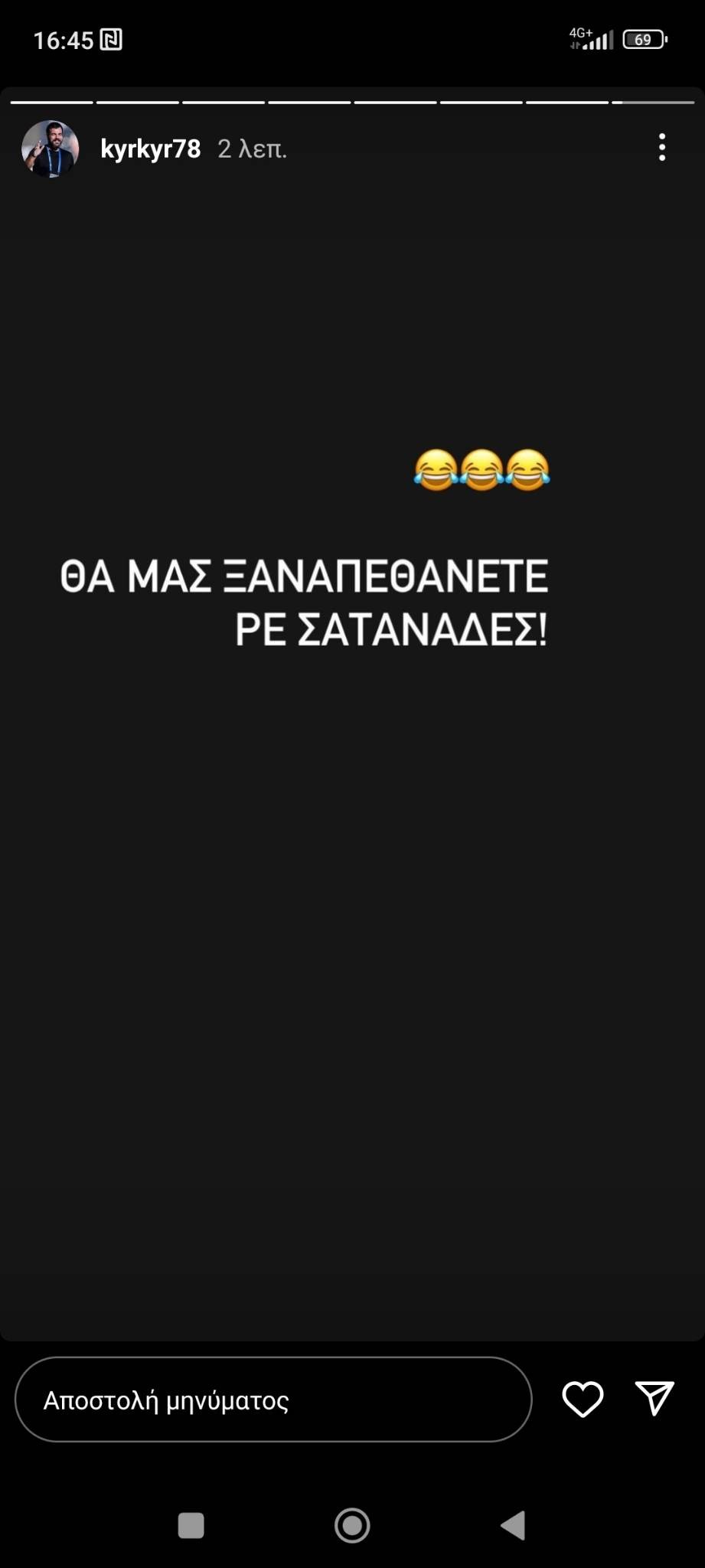
Task: Like this story with the heart
Action: coord(583,1400)
